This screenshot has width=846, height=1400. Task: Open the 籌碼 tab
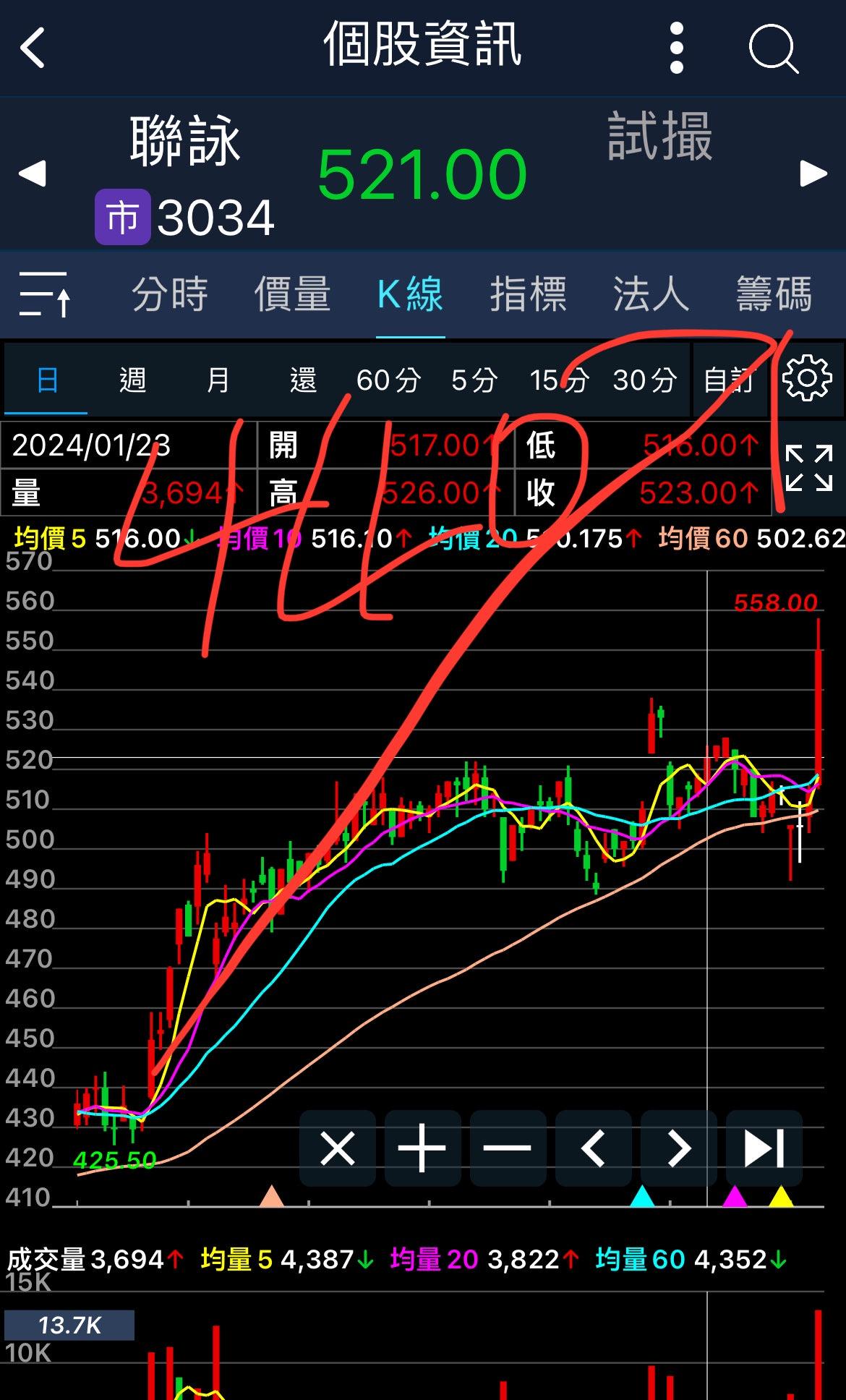[x=774, y=294]
